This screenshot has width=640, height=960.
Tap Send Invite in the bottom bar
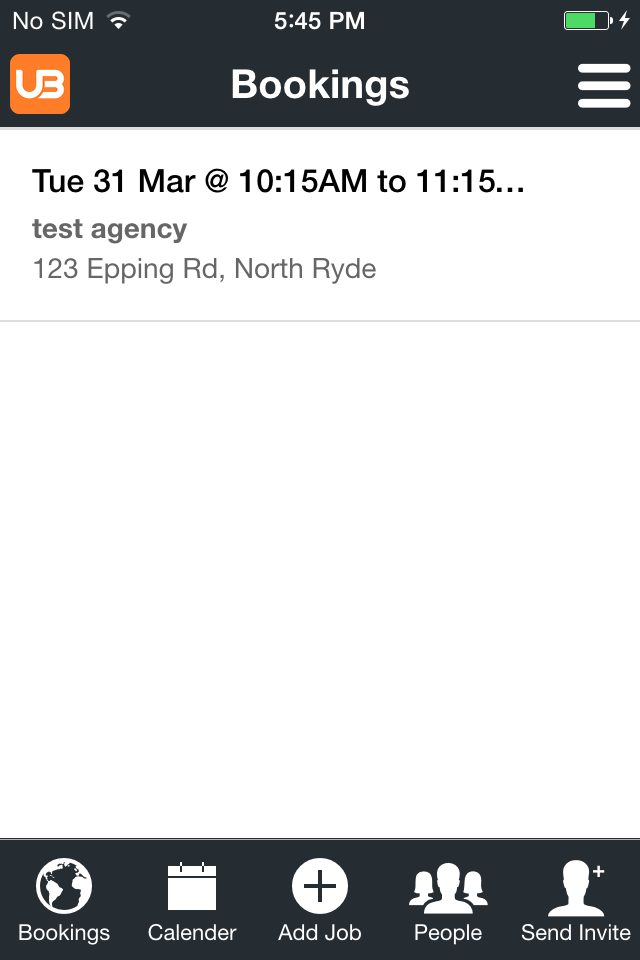tap(576, 900)
